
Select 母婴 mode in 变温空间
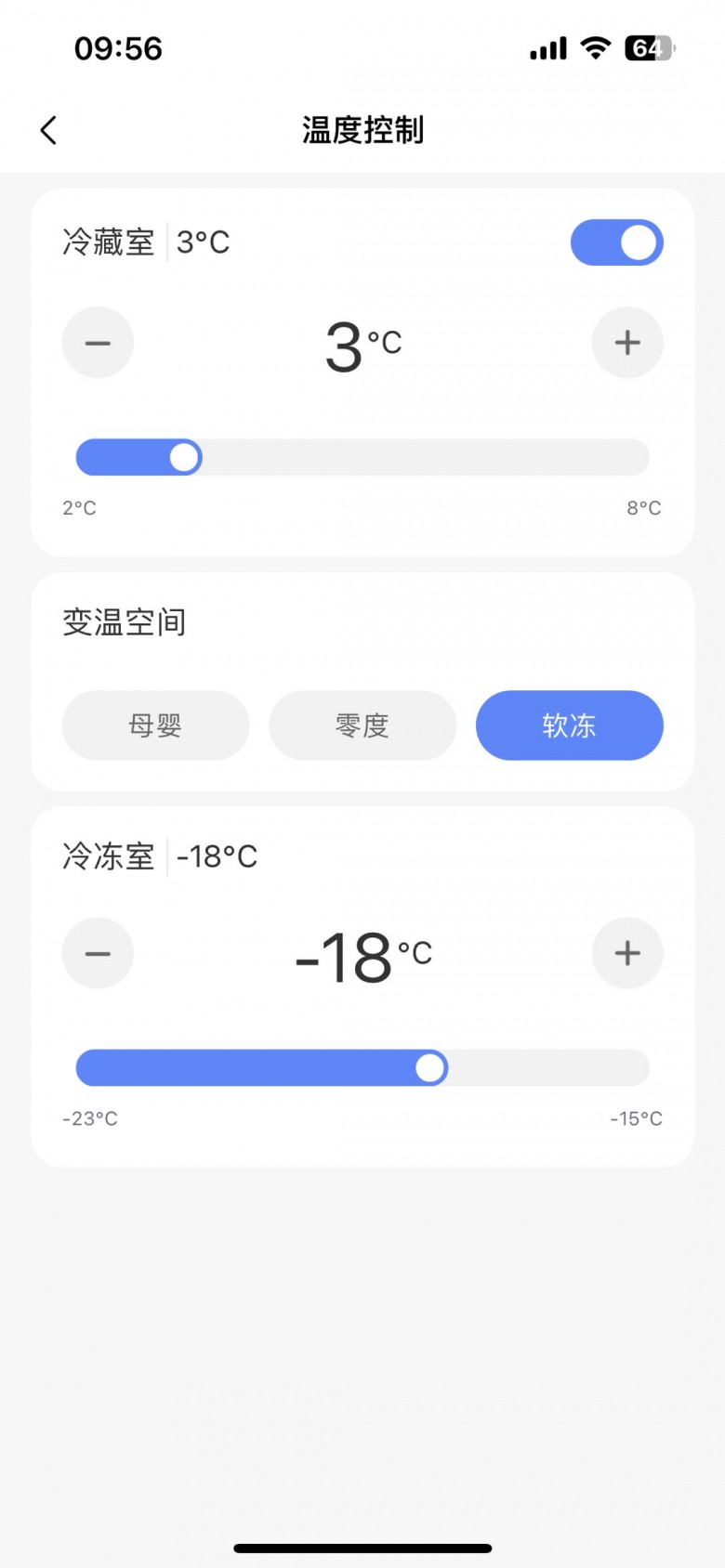155,725
